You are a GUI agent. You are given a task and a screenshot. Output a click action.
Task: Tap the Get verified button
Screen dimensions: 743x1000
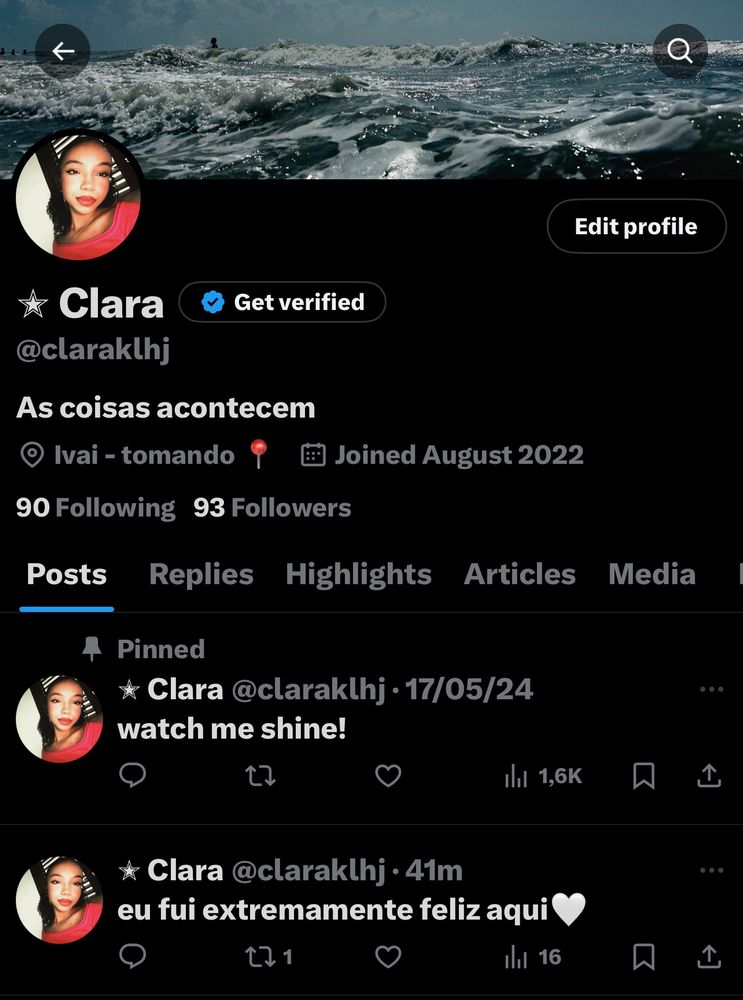(x=282, y=302)
